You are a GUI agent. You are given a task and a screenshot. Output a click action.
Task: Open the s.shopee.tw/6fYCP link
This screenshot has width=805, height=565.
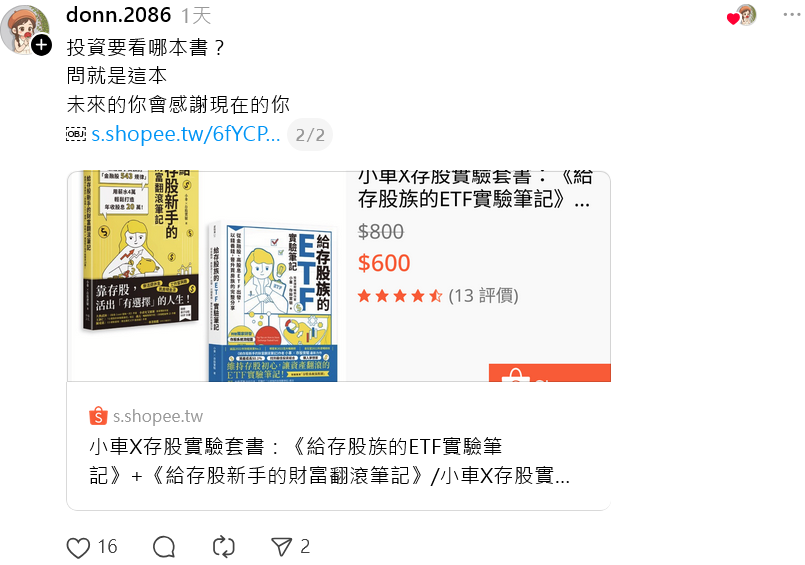(186, 134)
